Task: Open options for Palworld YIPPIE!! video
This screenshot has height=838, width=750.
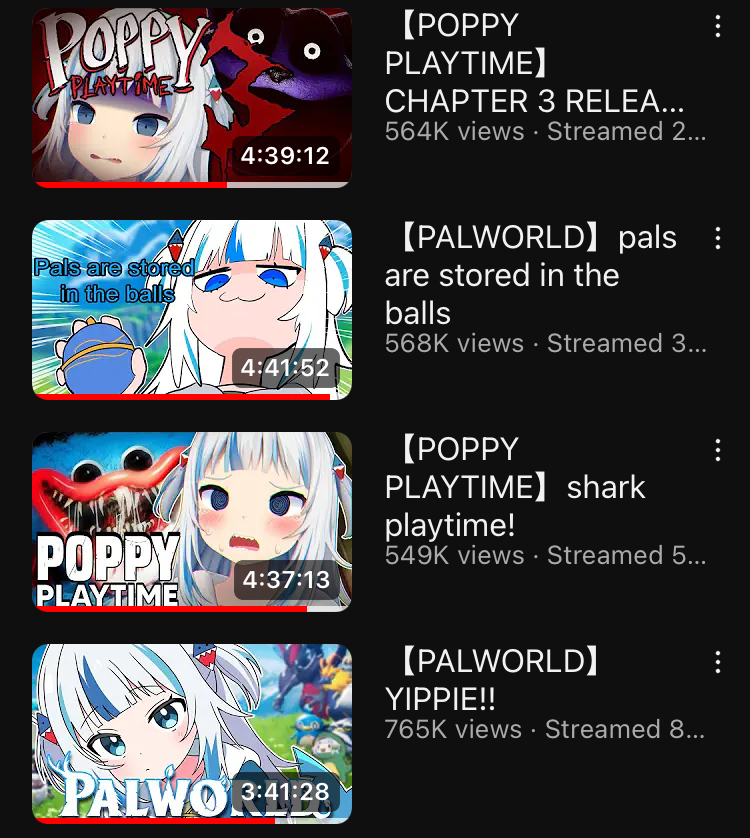Action: (718, 662)
